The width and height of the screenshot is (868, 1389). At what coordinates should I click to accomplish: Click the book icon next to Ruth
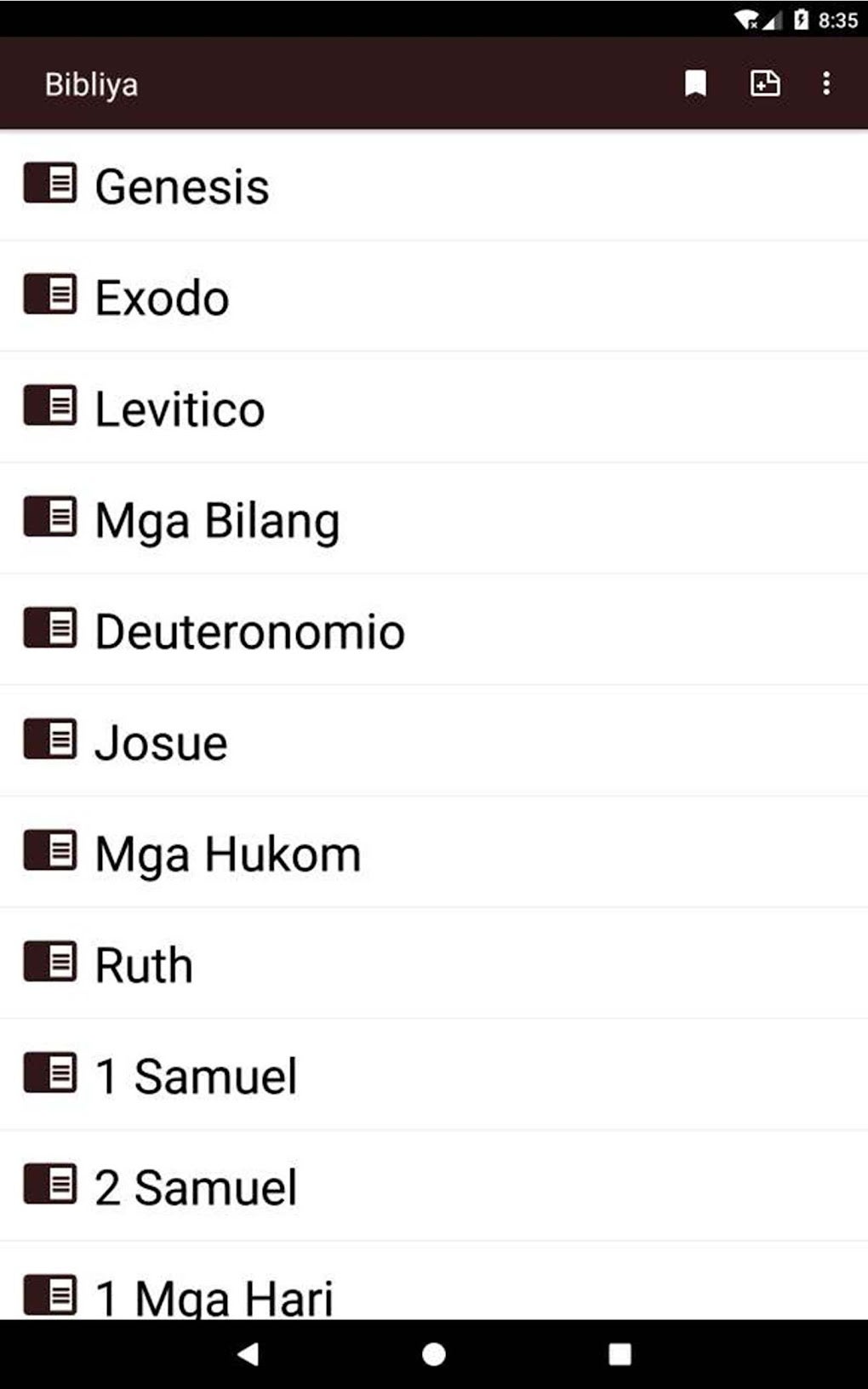[x=49, y=963]
